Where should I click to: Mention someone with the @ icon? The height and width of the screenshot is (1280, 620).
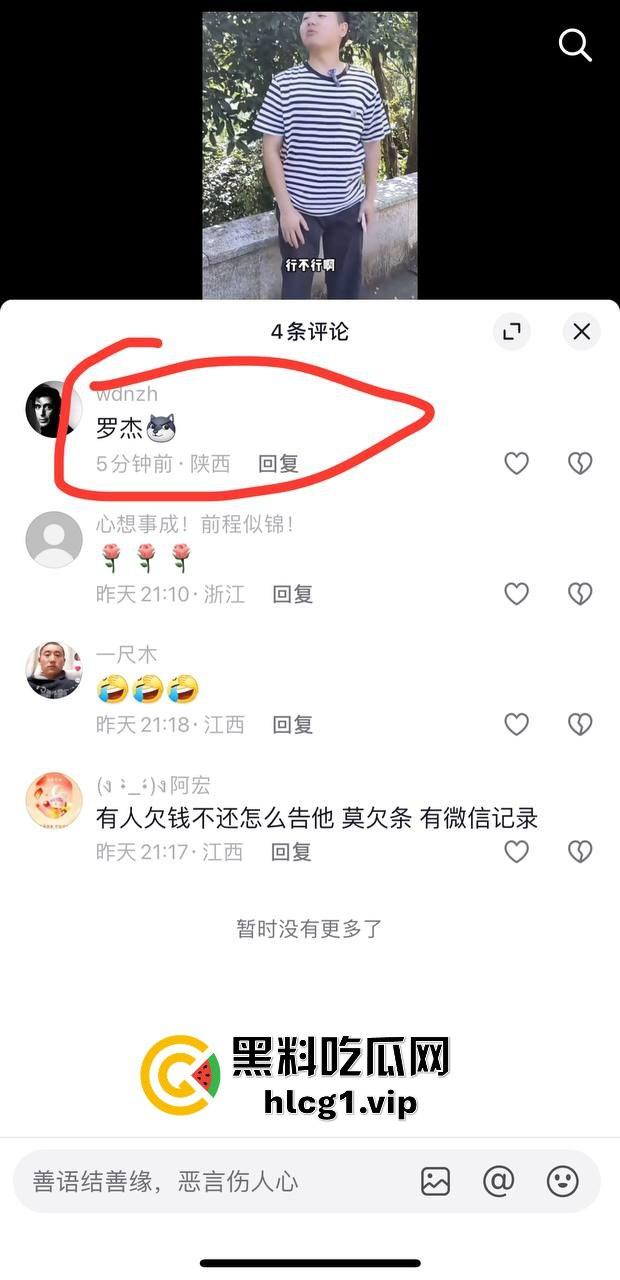[498, 1182]
